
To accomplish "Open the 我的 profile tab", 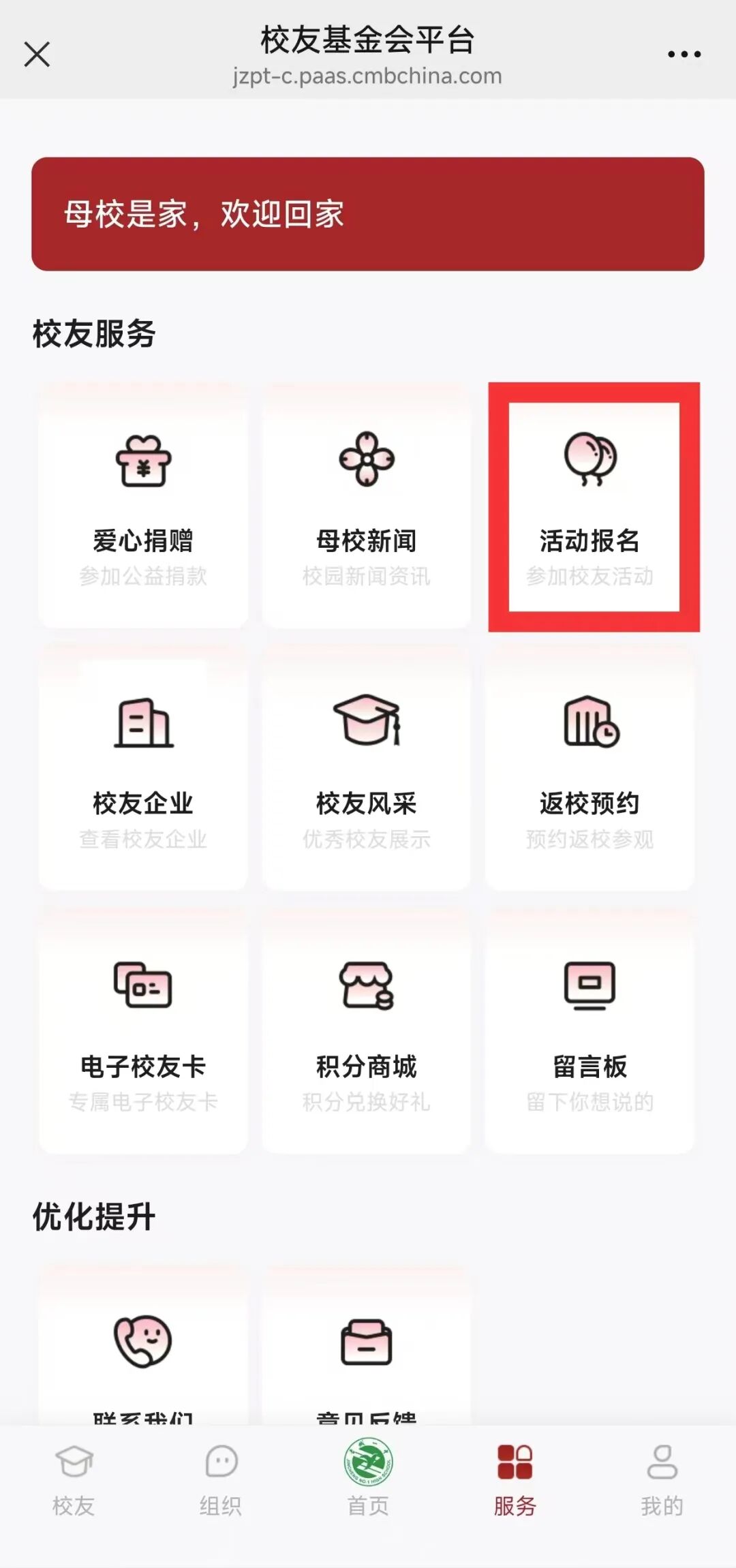I will 662,1479.
